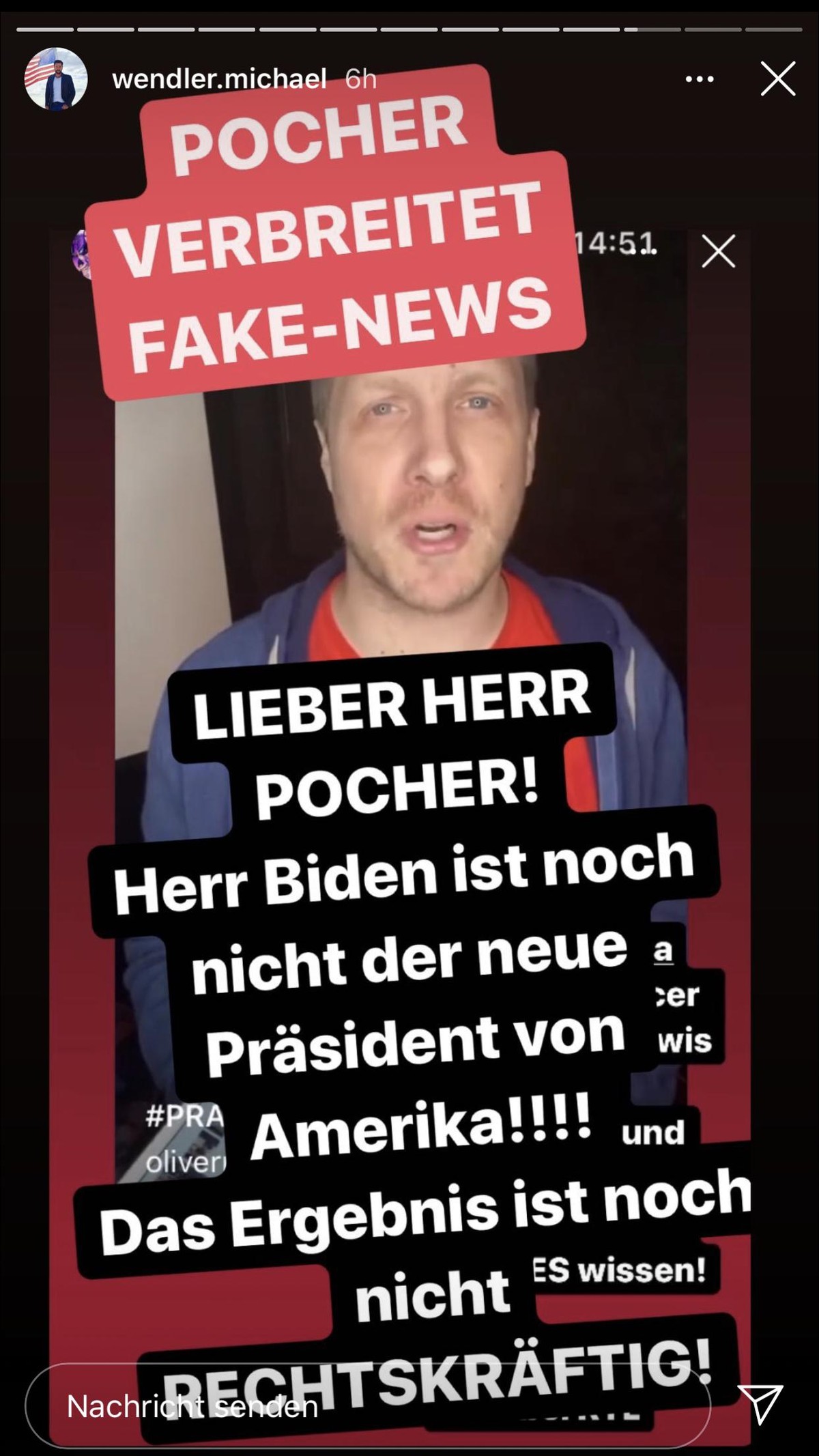Open the three-dot story options menu
Image resolution: width=819 pixels, height=1456 pixels.
click(x=700, y=79)
